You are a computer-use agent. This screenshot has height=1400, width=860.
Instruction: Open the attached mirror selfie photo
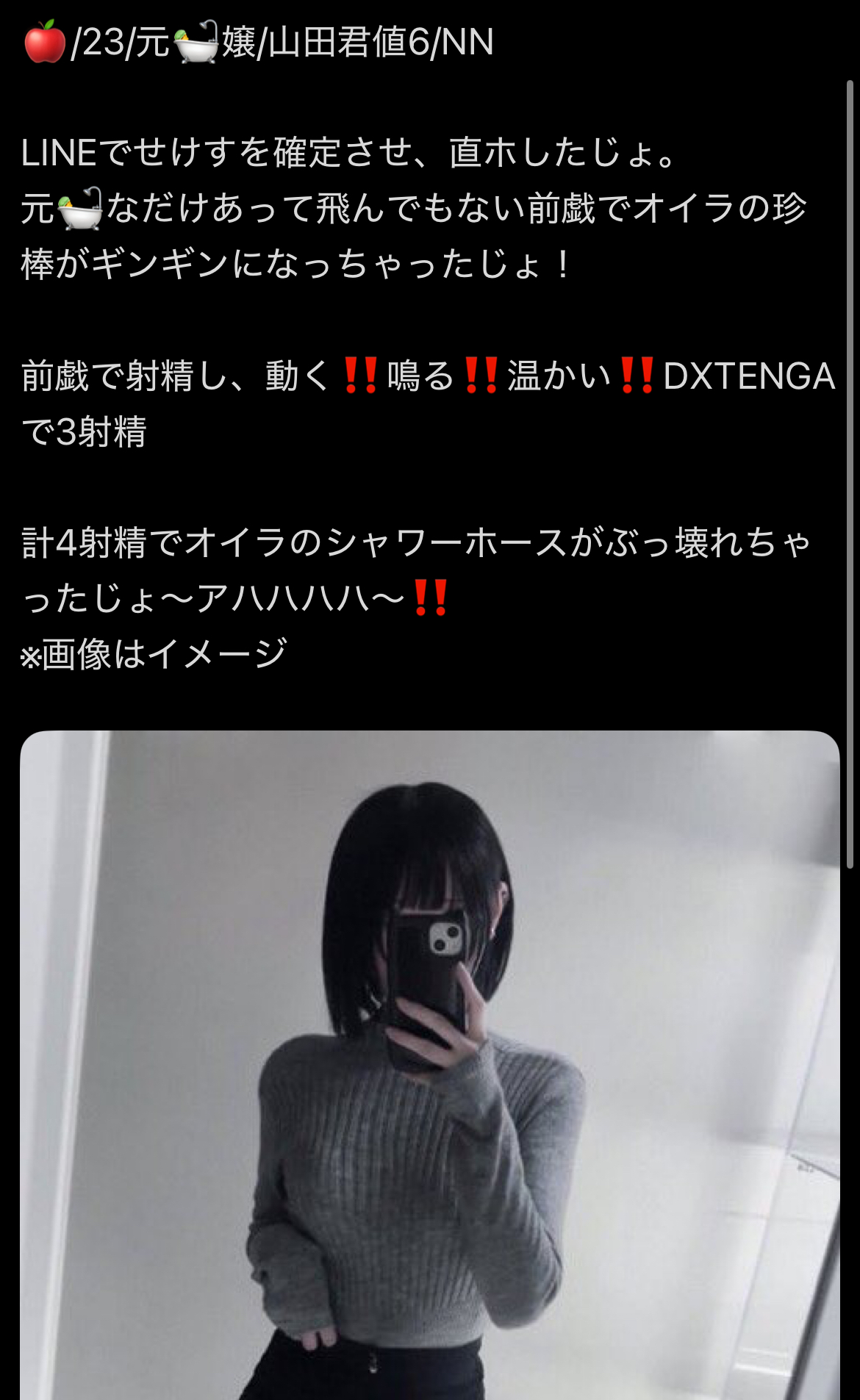pyautogui.click(x=430, y=1066)
